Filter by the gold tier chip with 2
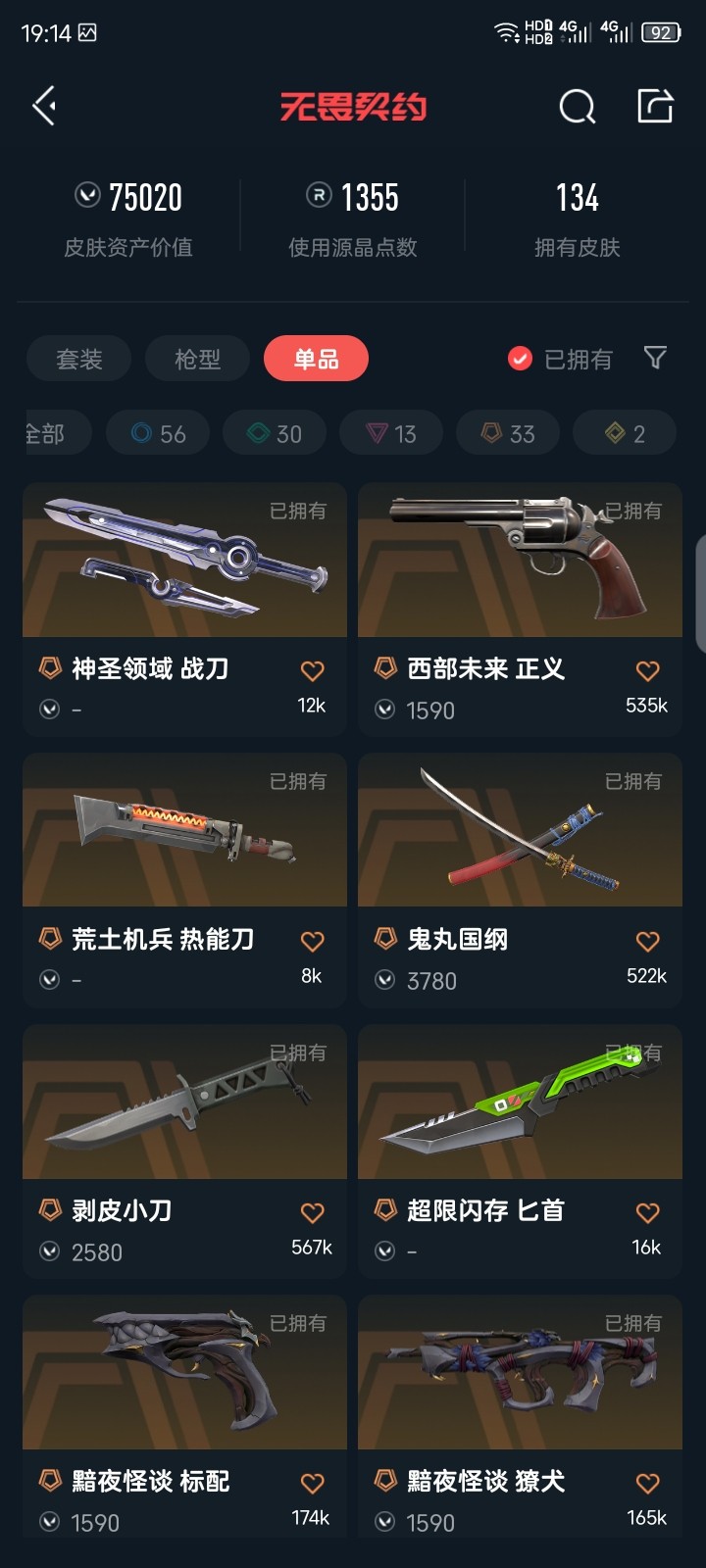 click(x=625, y=433)
